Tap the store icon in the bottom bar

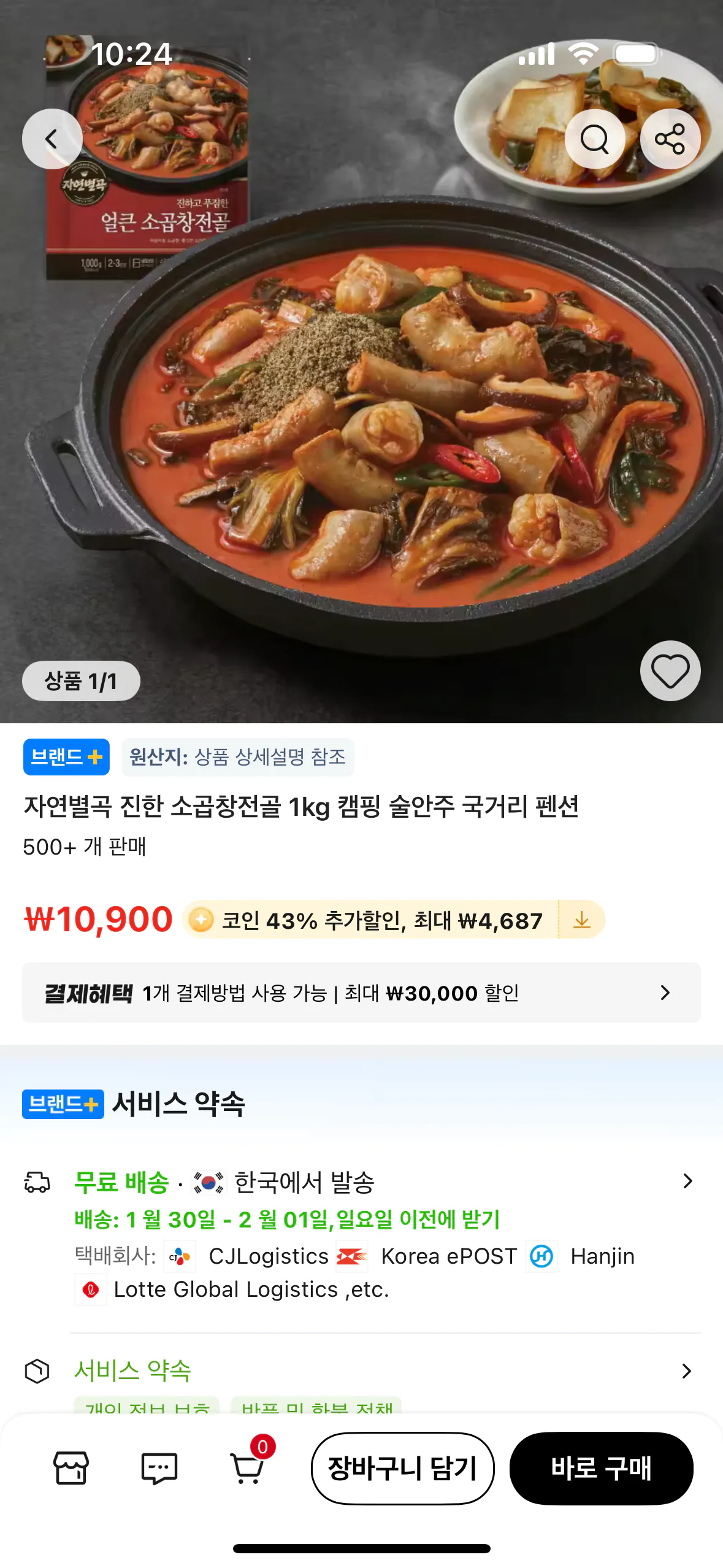(x=69, y=1469)
